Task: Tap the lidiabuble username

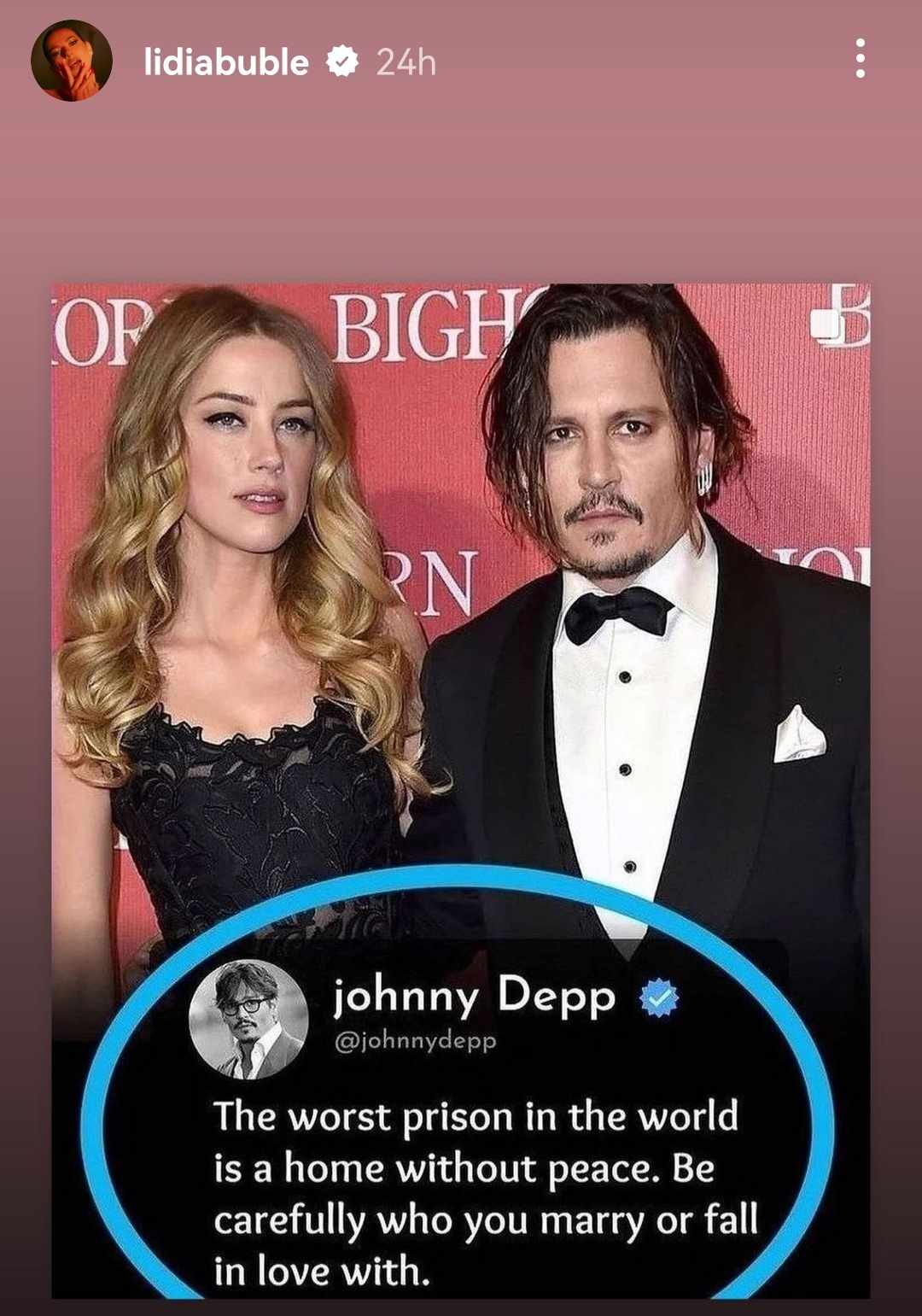Action: [225, 62]
